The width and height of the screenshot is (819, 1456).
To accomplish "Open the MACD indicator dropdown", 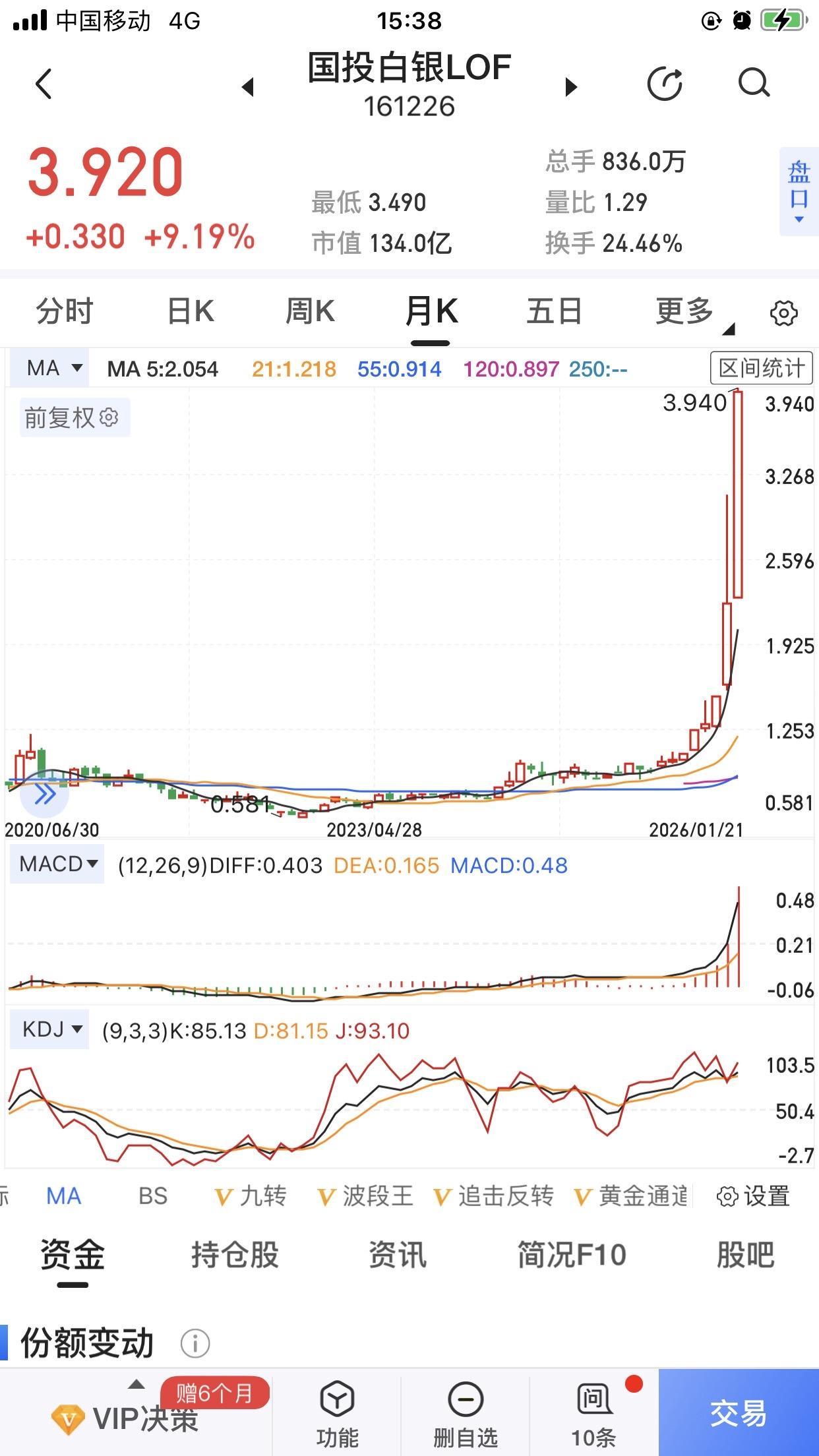I will 56,864.
